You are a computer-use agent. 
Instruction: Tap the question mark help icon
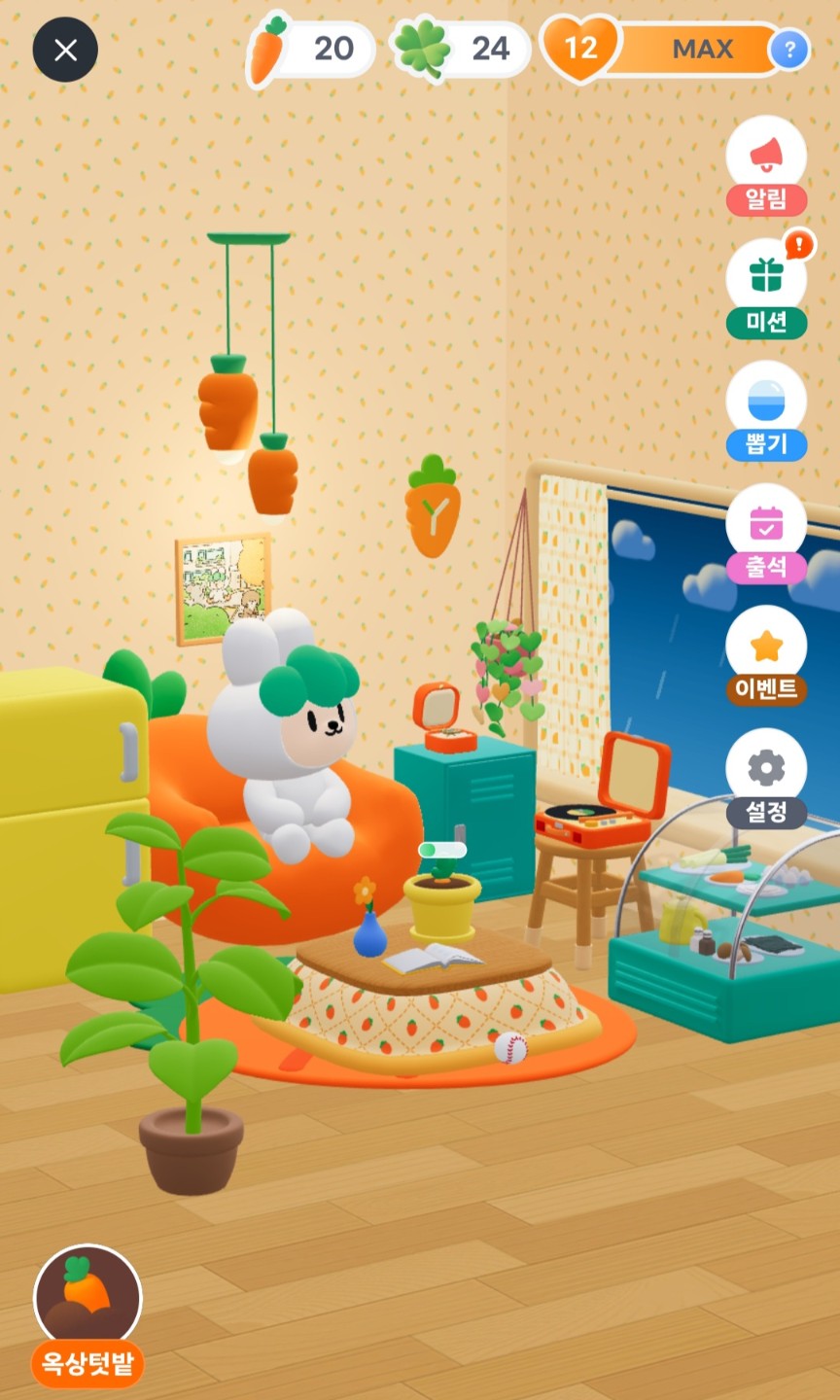[789, 50]
